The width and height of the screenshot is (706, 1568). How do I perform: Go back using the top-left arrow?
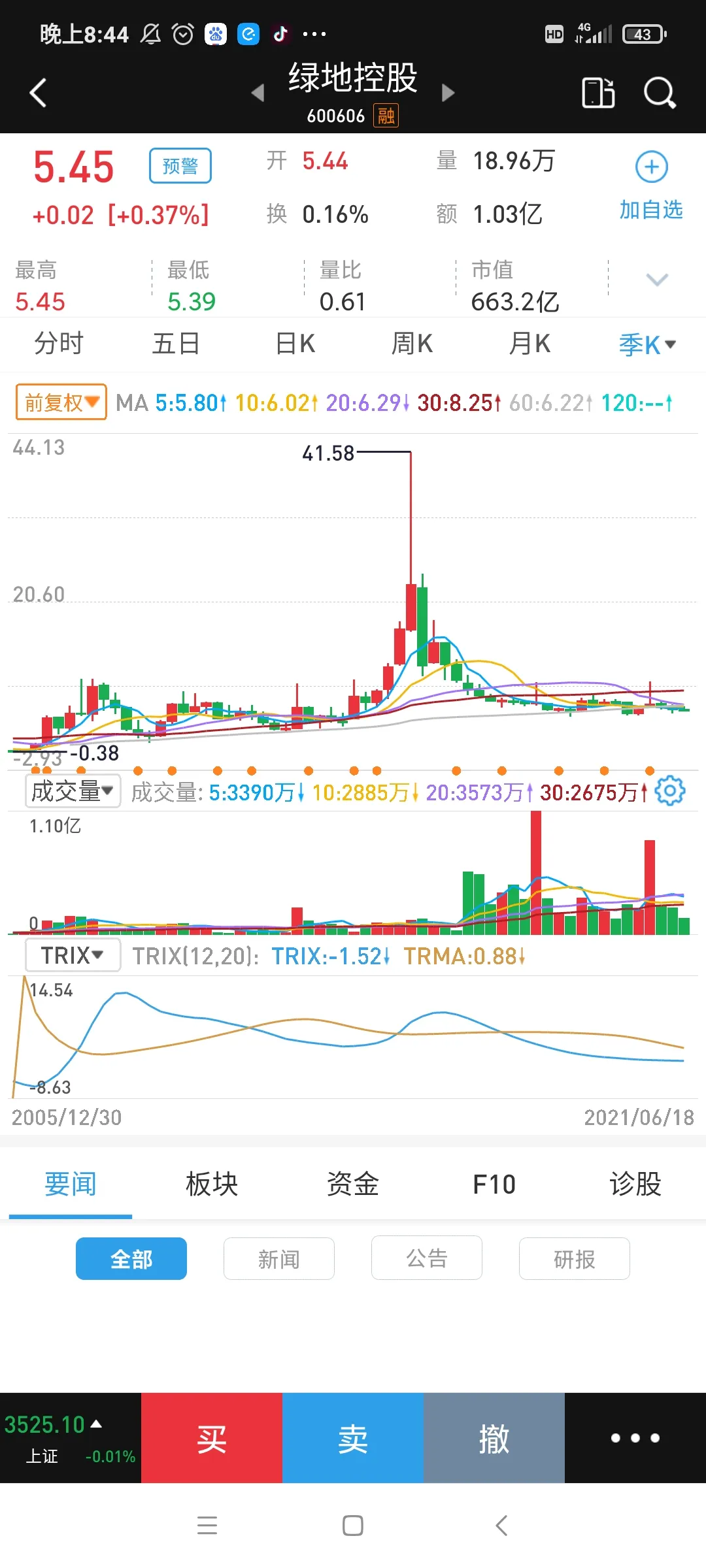point(38,93)
